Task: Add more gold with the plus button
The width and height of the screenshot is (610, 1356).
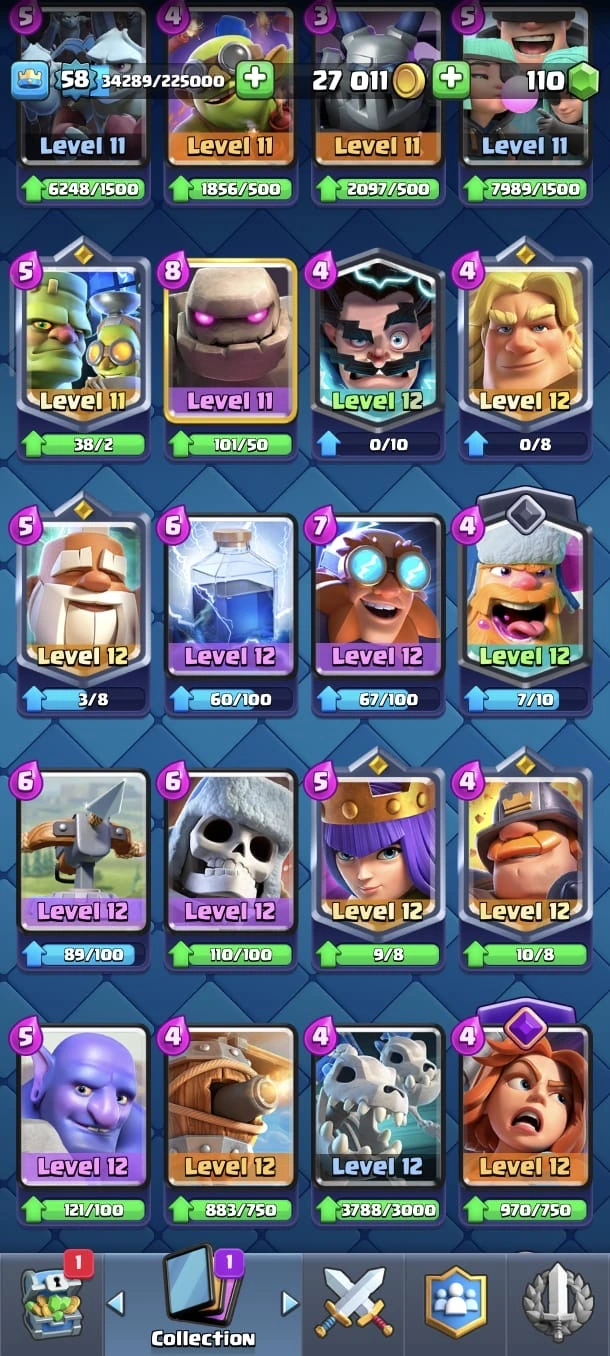Action: point(451,80)
